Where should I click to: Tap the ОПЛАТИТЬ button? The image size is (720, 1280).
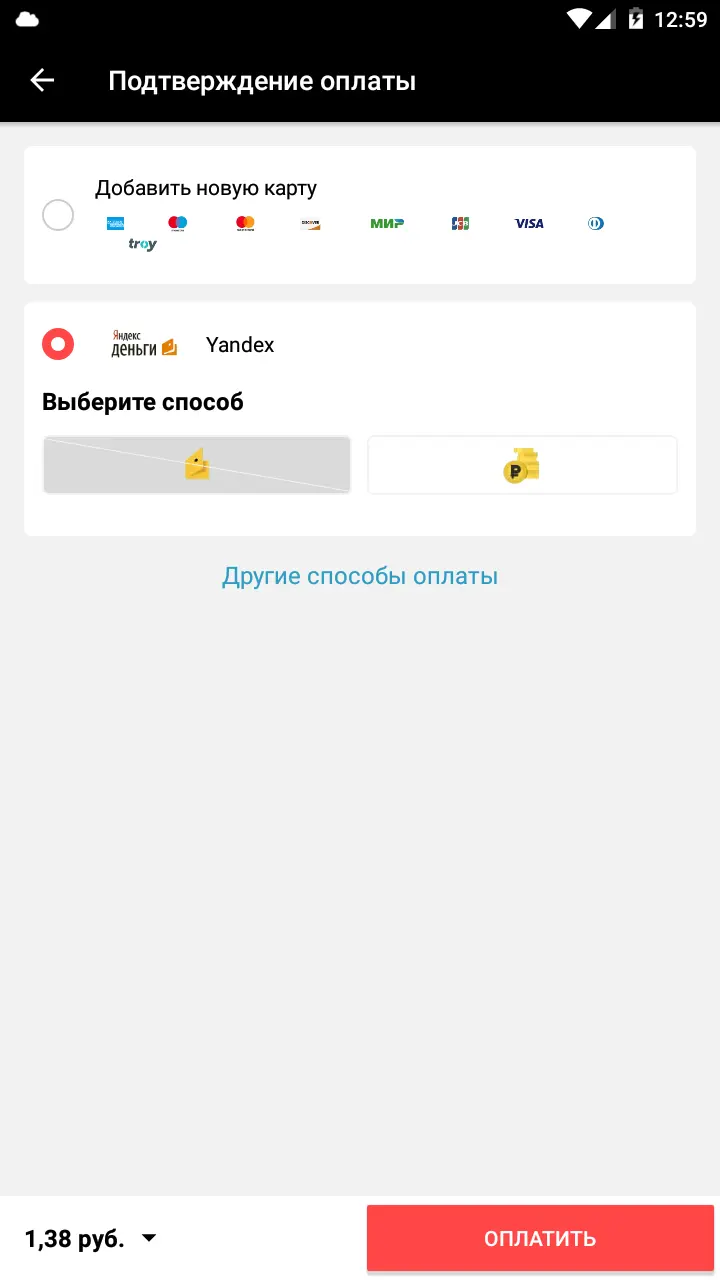pyautogui.click(x=540, y=1238)
